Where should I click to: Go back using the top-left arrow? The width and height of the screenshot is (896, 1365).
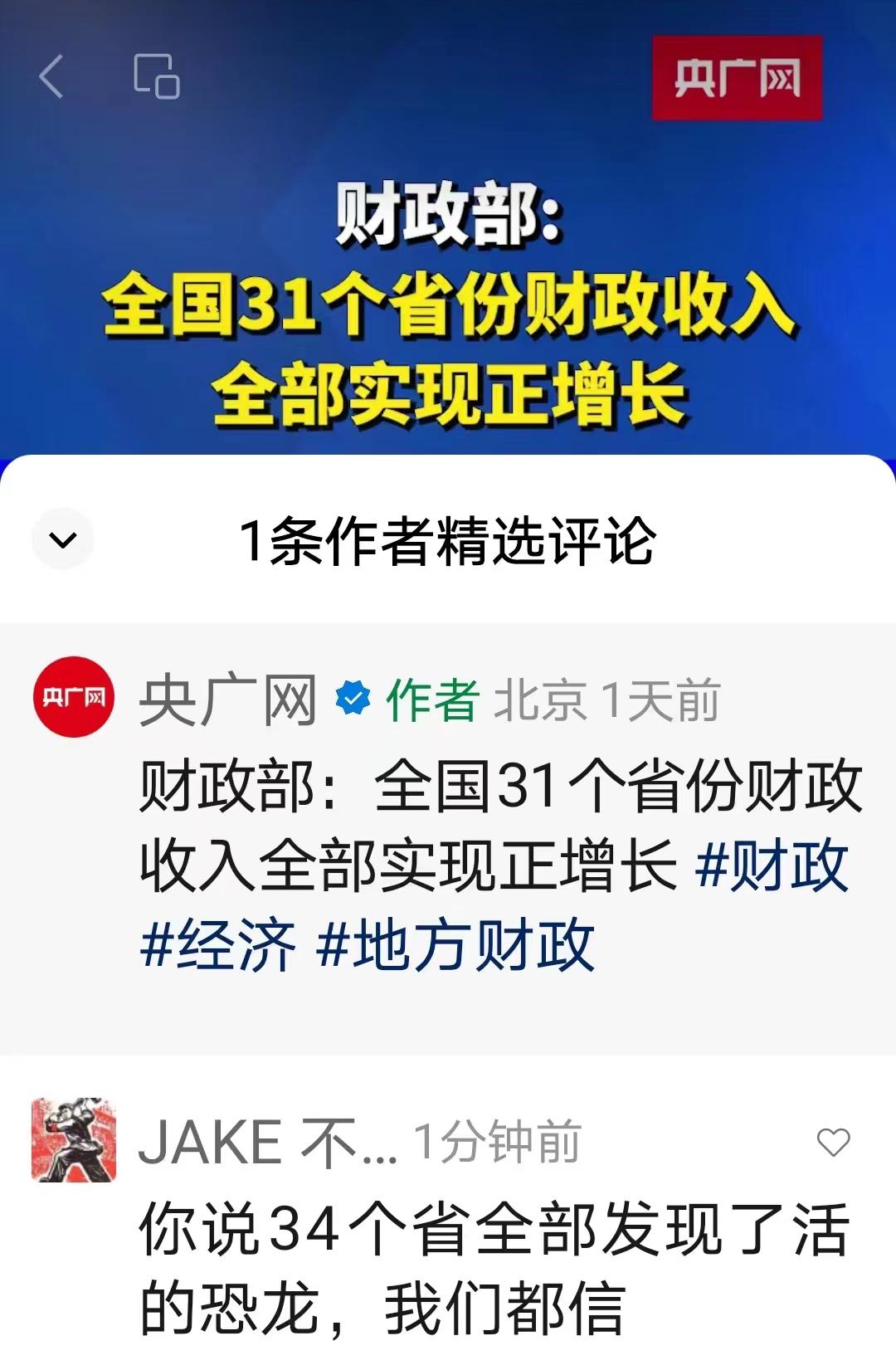(51, 77)
